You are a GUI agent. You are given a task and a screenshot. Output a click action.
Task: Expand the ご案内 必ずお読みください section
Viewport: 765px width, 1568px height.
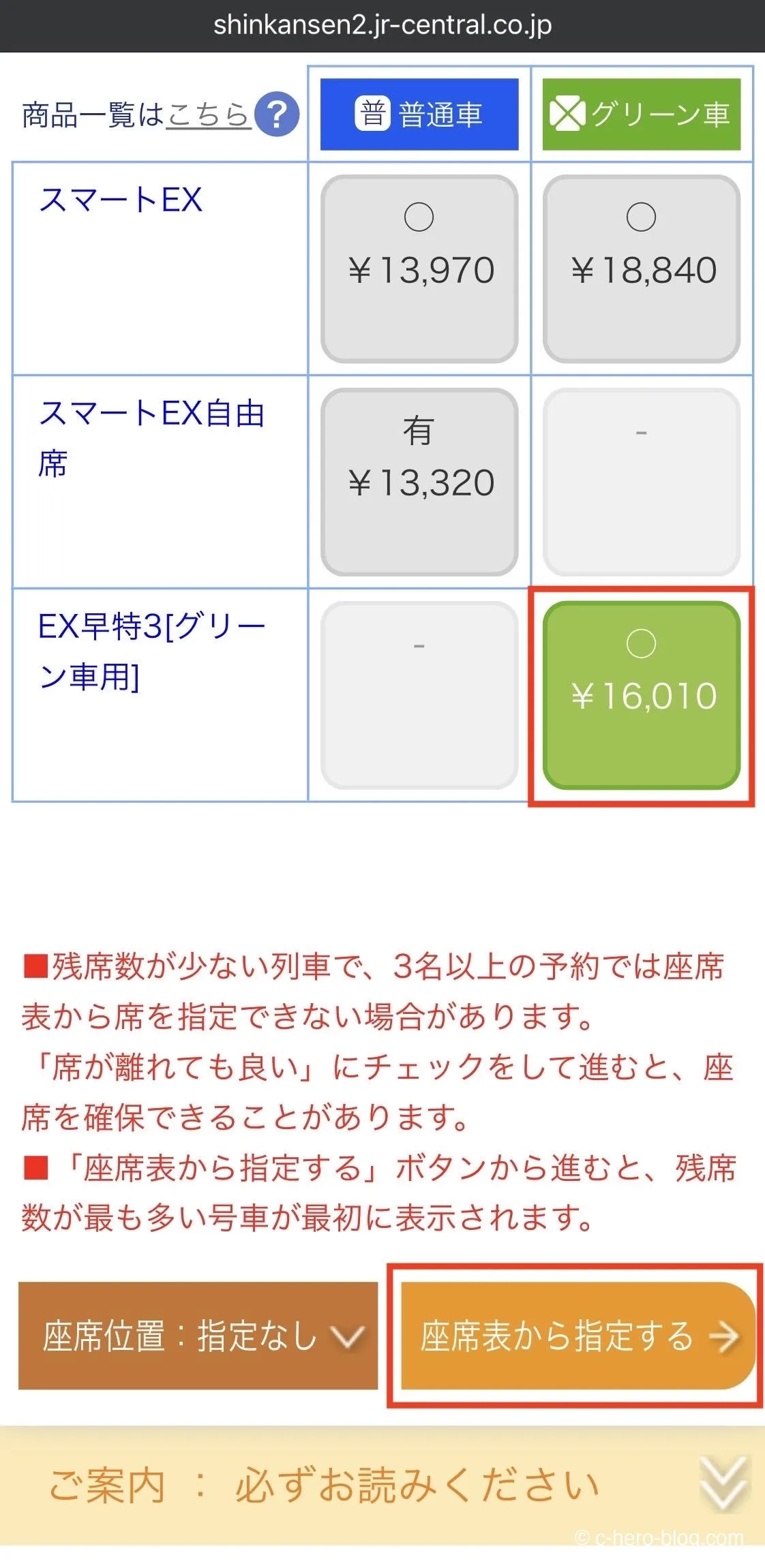pyautogui.click(x=382, y=1486)
